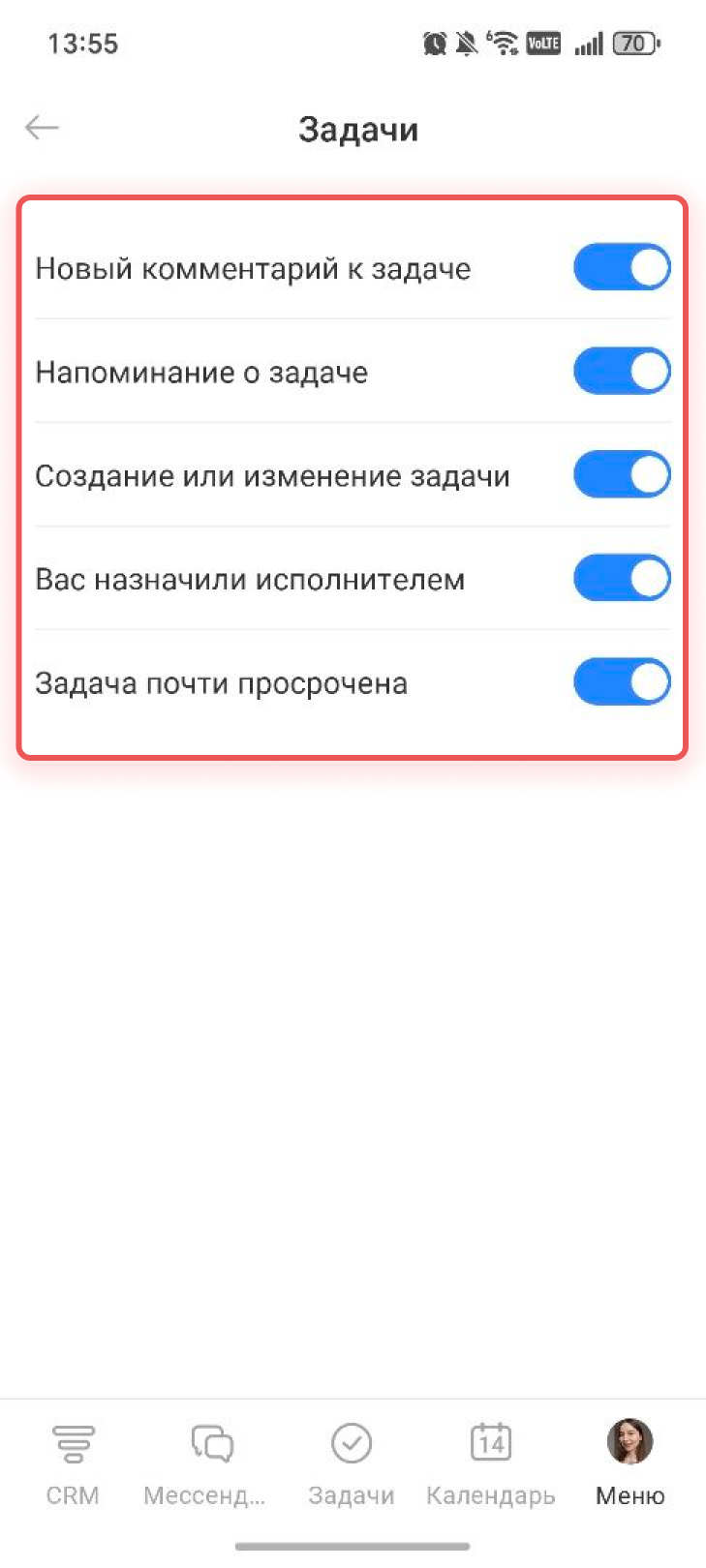The height and width of the screenshot is (1568, 706).
Task: Go to the Календарь tab
Action: click(491, 1463)
